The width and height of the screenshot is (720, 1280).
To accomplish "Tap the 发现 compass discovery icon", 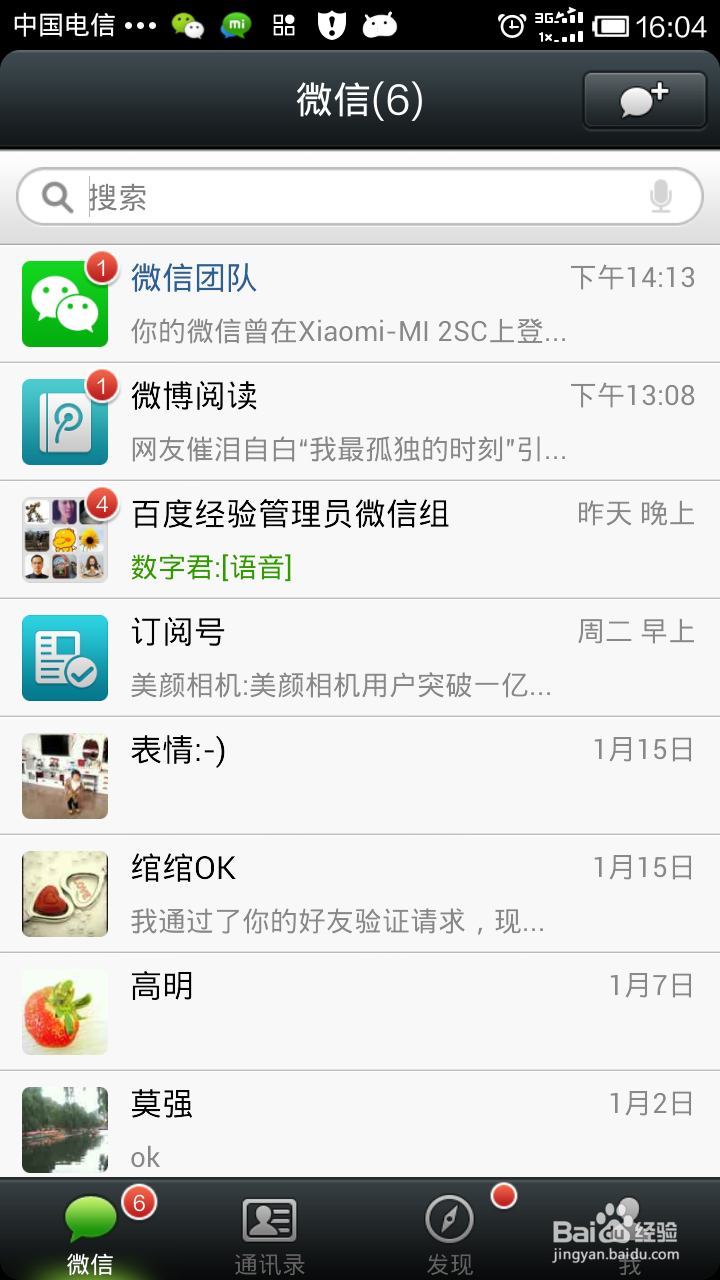I will [x=451, y=1220].
